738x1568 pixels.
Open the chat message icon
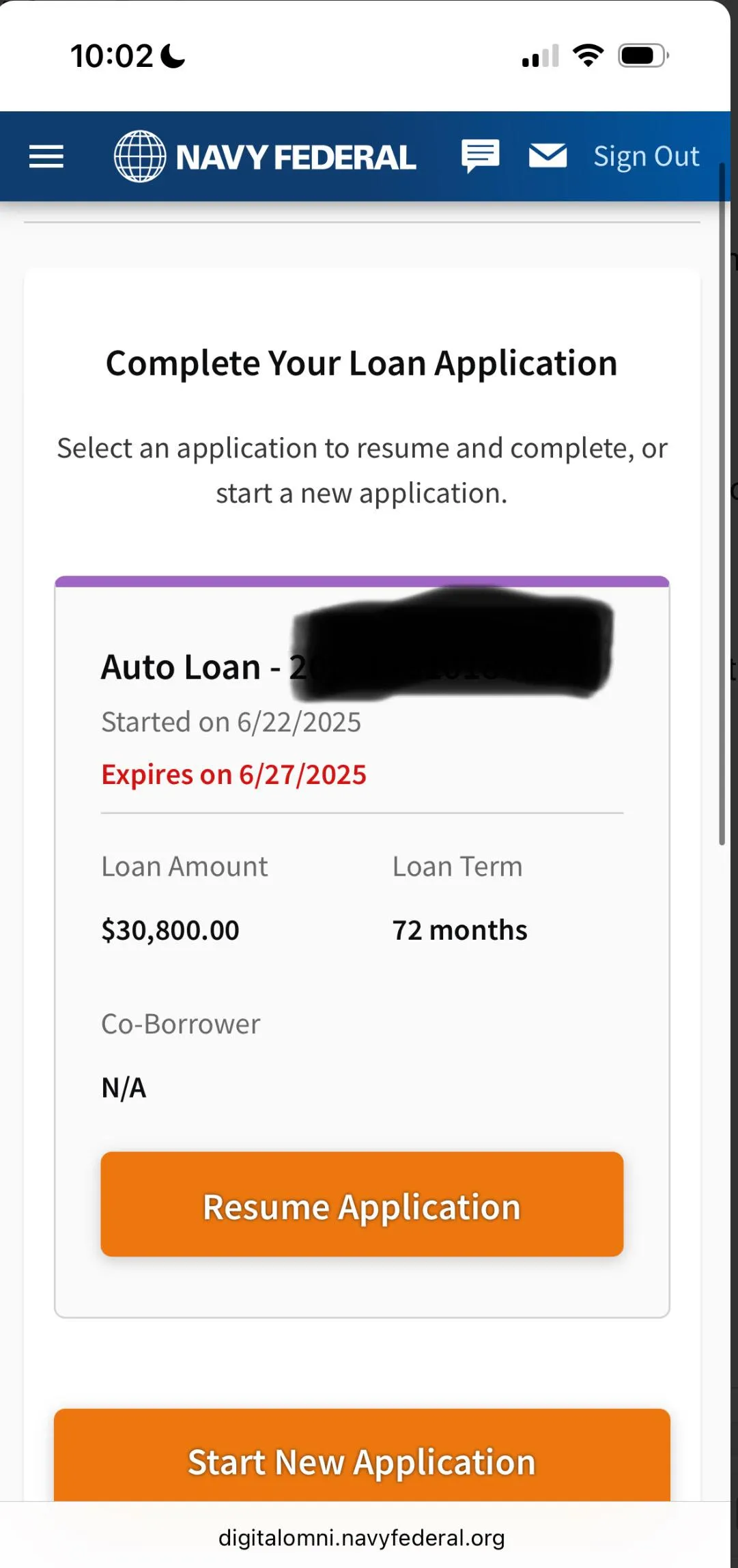481,156
